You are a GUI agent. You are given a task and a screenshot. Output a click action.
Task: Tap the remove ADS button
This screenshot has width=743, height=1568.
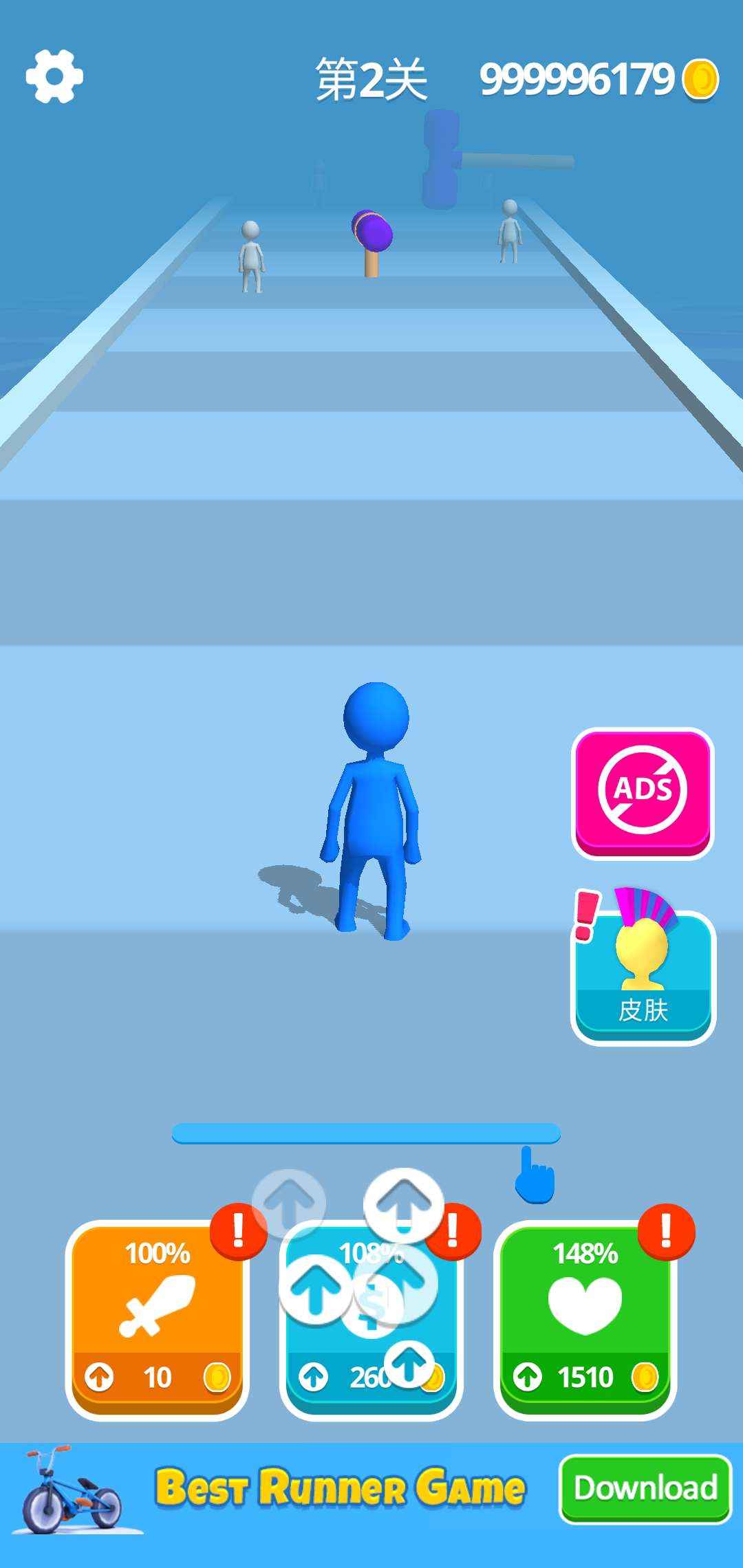click(x=643, y=793)
